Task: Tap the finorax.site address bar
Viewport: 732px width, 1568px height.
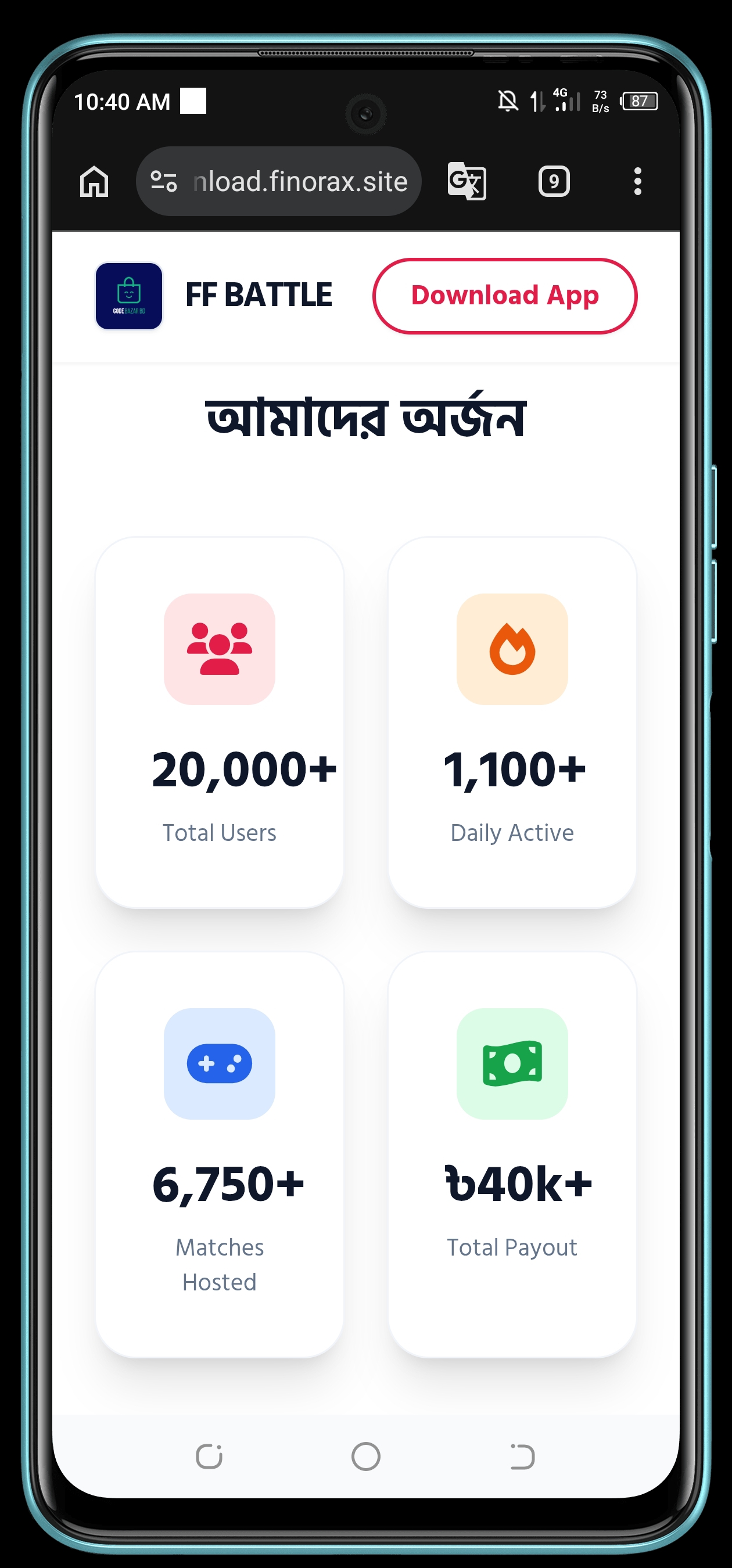Action: [x=300, y=181]
